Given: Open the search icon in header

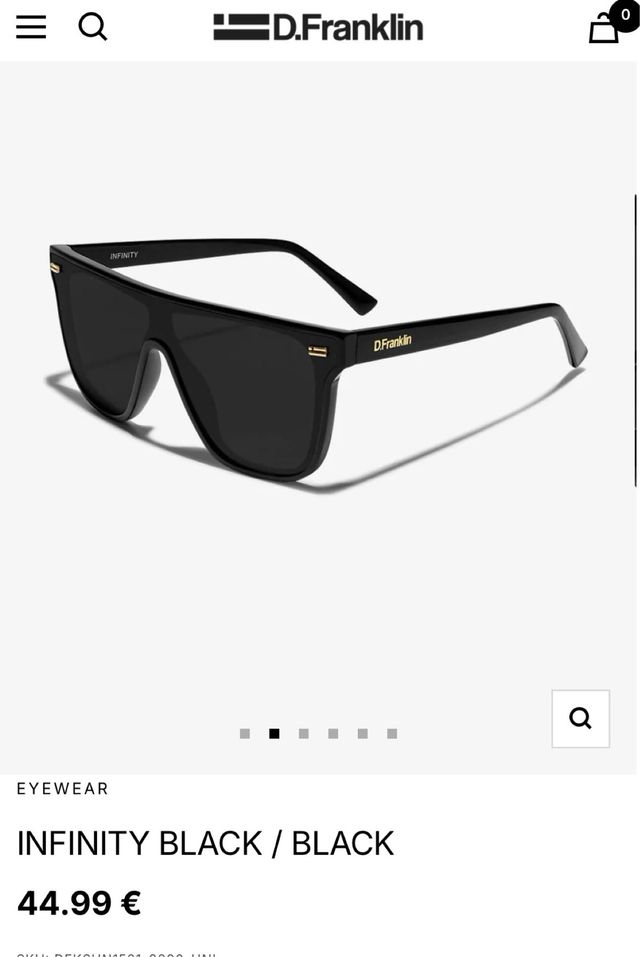Looking at the screenshot, I should click(93, 27).
